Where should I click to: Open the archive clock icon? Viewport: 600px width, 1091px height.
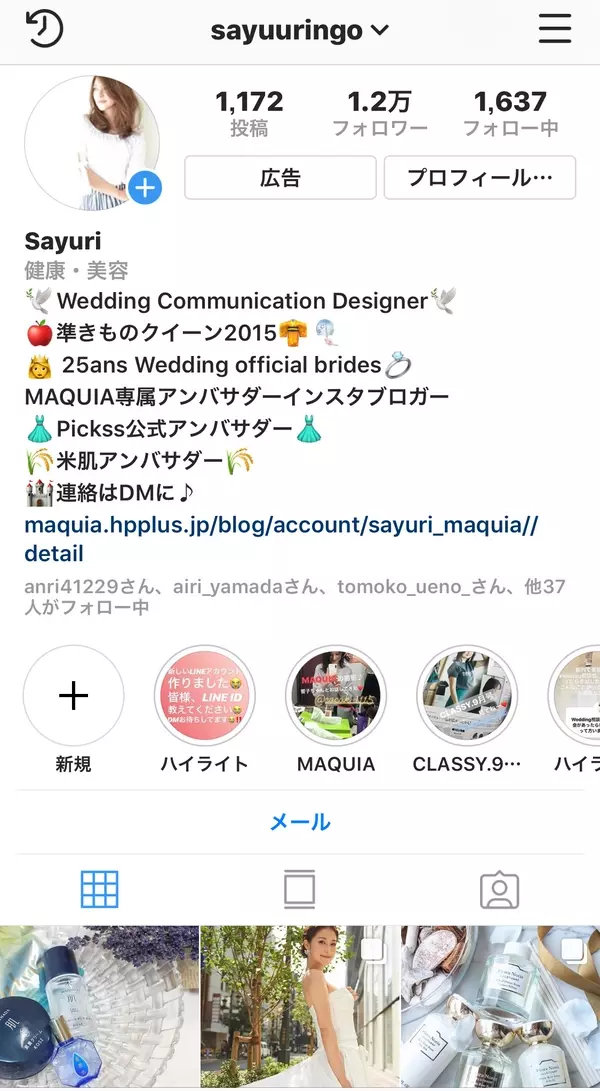pos(44,29)
